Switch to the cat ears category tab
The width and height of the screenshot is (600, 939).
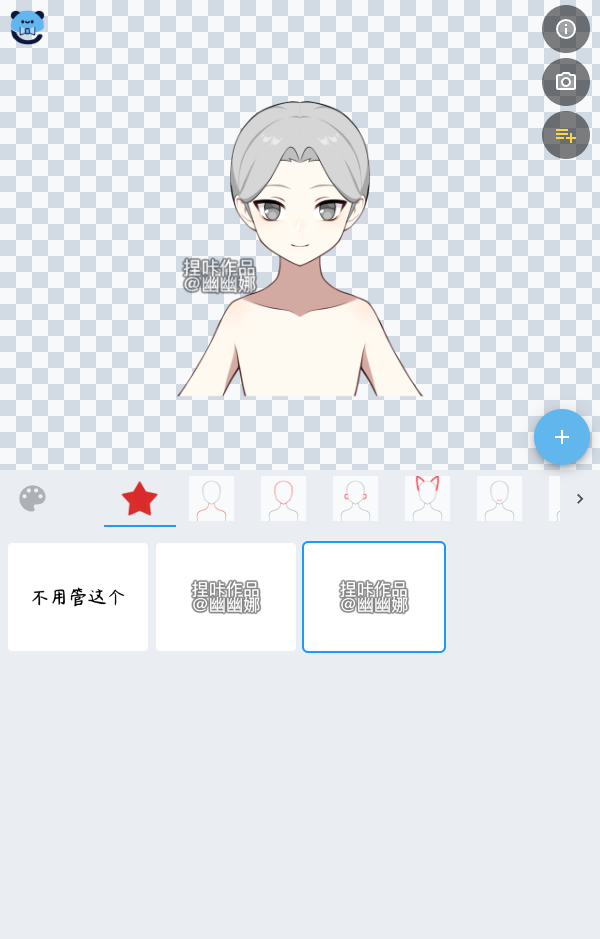point(428,498)
